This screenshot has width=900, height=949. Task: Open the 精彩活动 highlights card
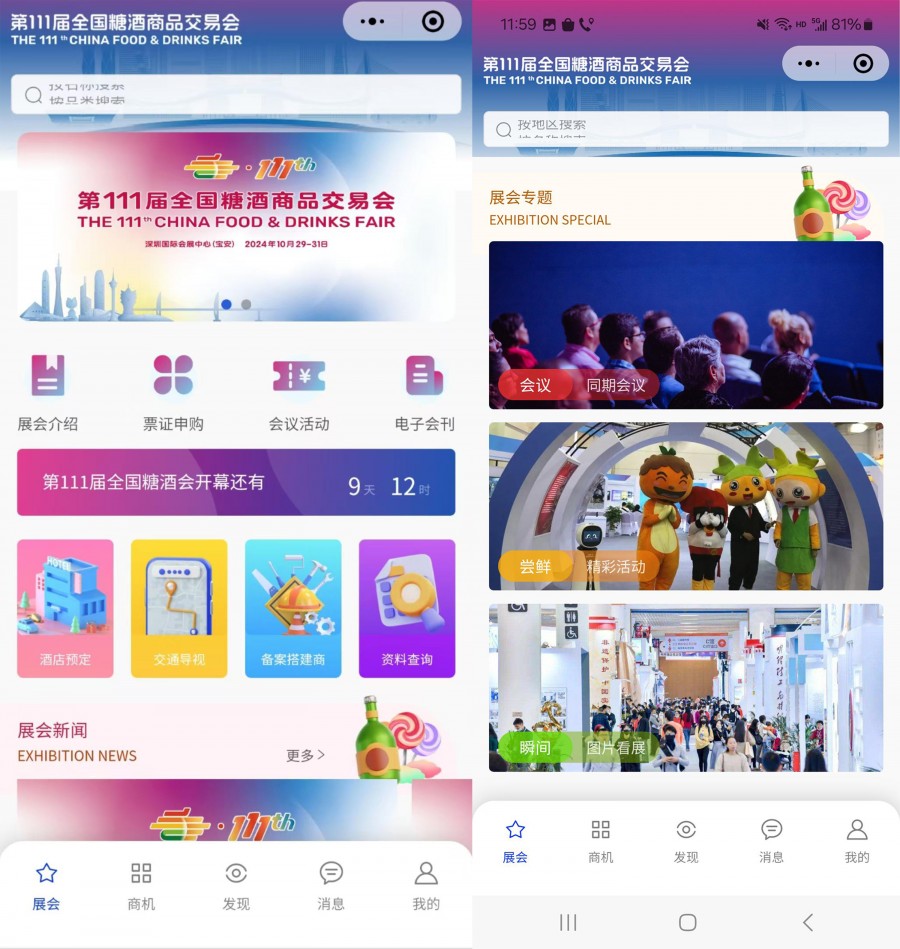pos(686,506)
